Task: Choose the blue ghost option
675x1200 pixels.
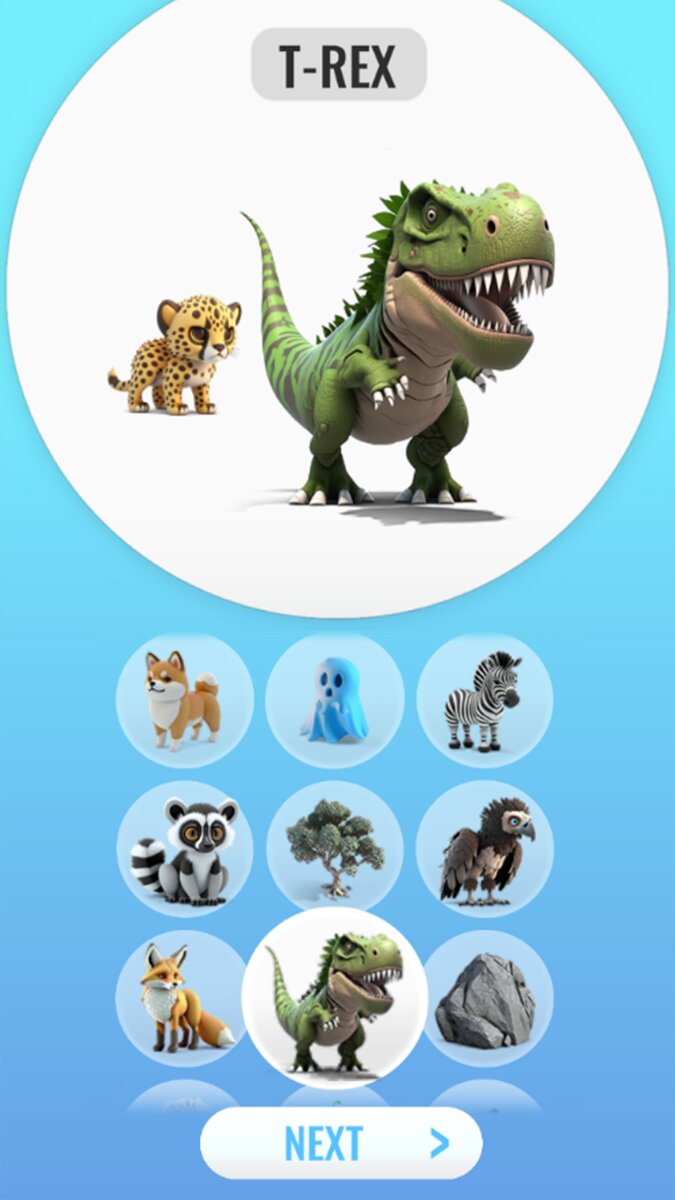Action: [x=335, y=700]
